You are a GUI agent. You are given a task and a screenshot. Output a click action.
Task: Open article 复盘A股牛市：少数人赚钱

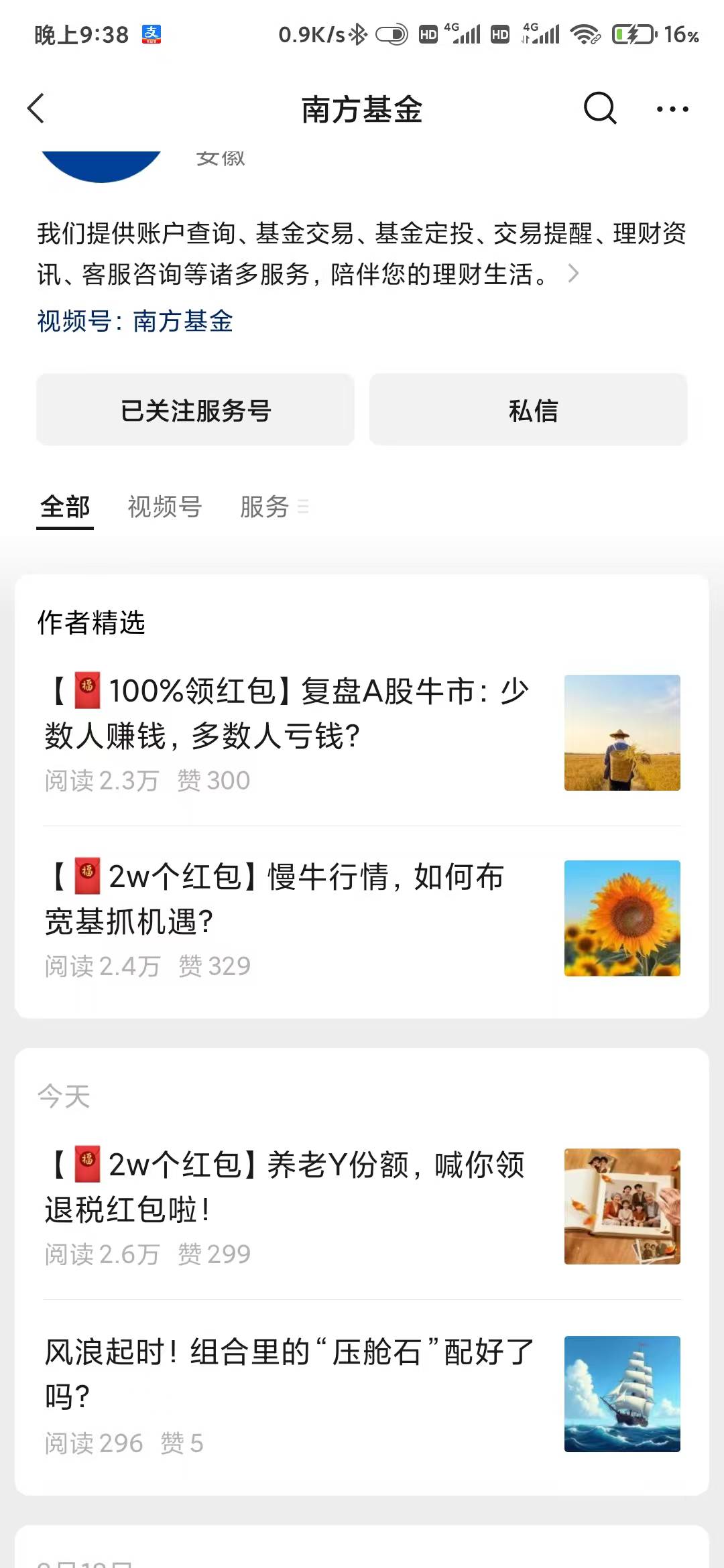[x=288, y=713]
